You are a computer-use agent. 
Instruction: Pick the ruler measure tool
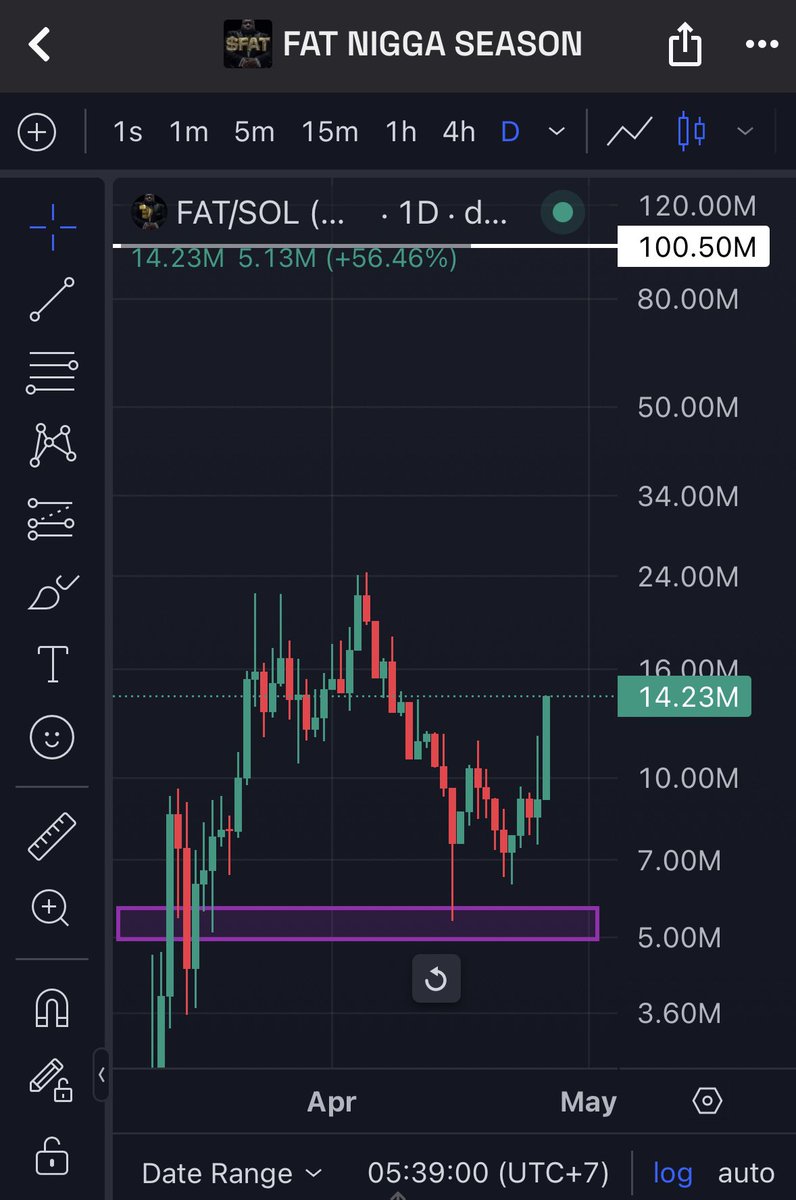[52, 836]
